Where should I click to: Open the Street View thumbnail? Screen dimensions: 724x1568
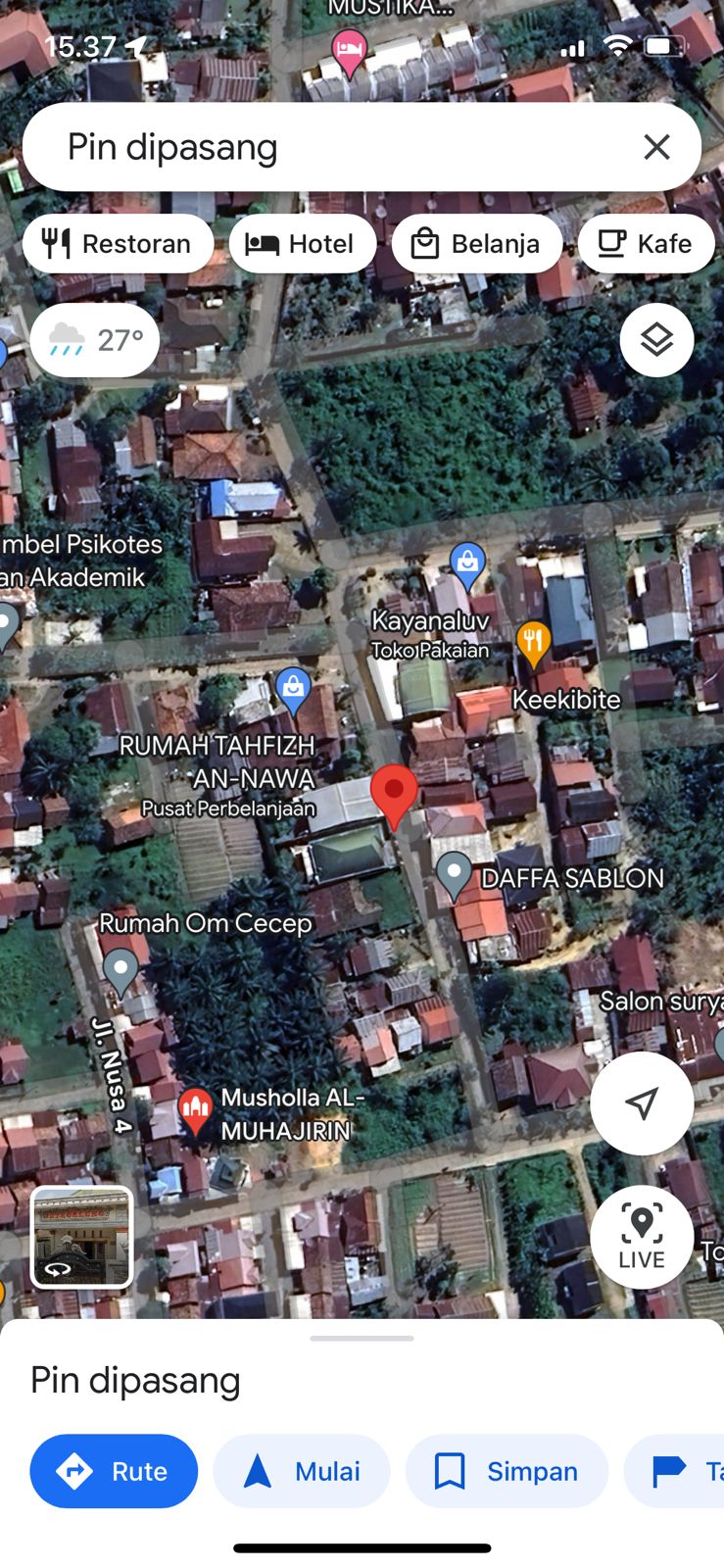82,1237
